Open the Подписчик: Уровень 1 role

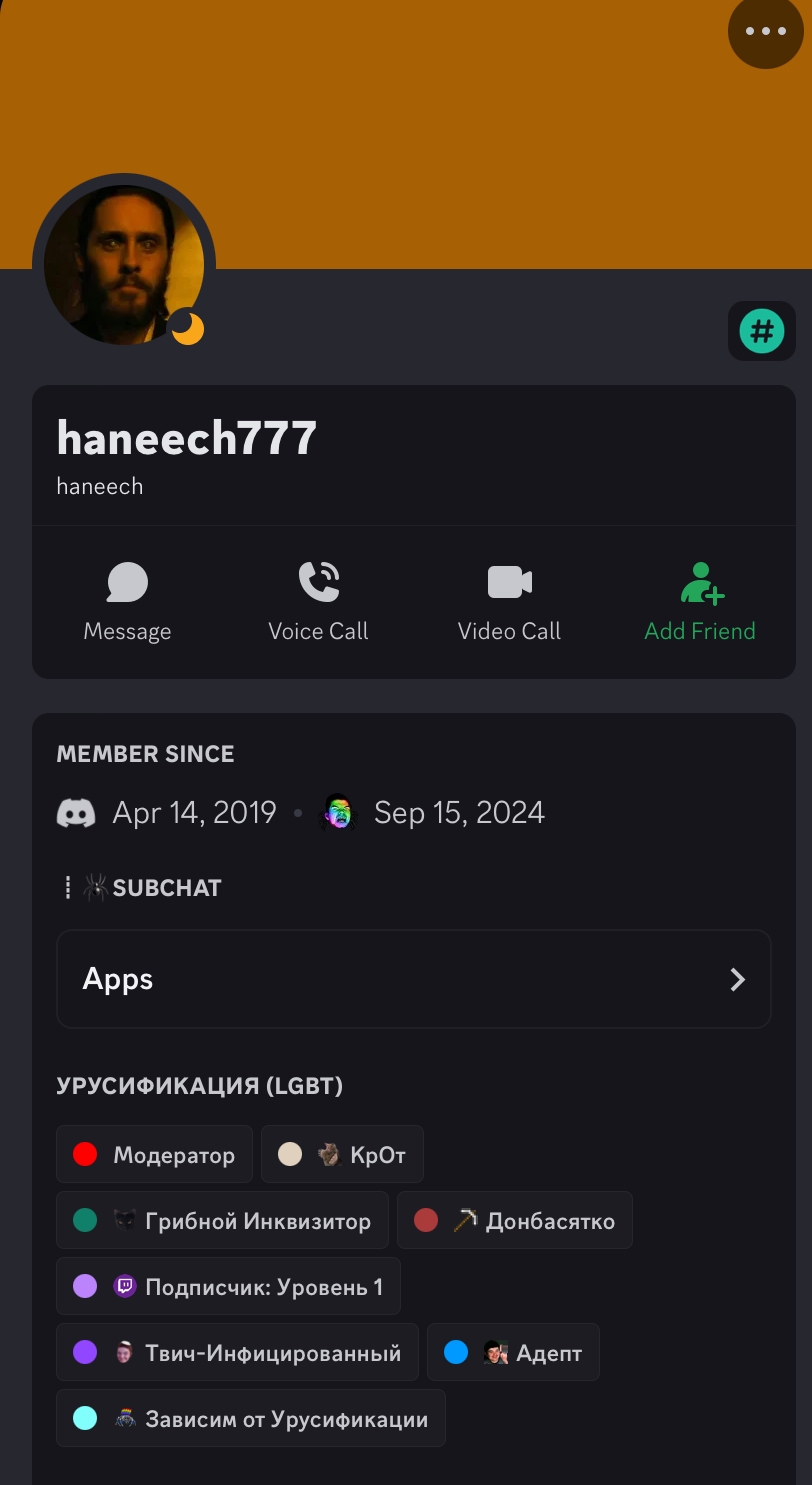(228, 1287)
